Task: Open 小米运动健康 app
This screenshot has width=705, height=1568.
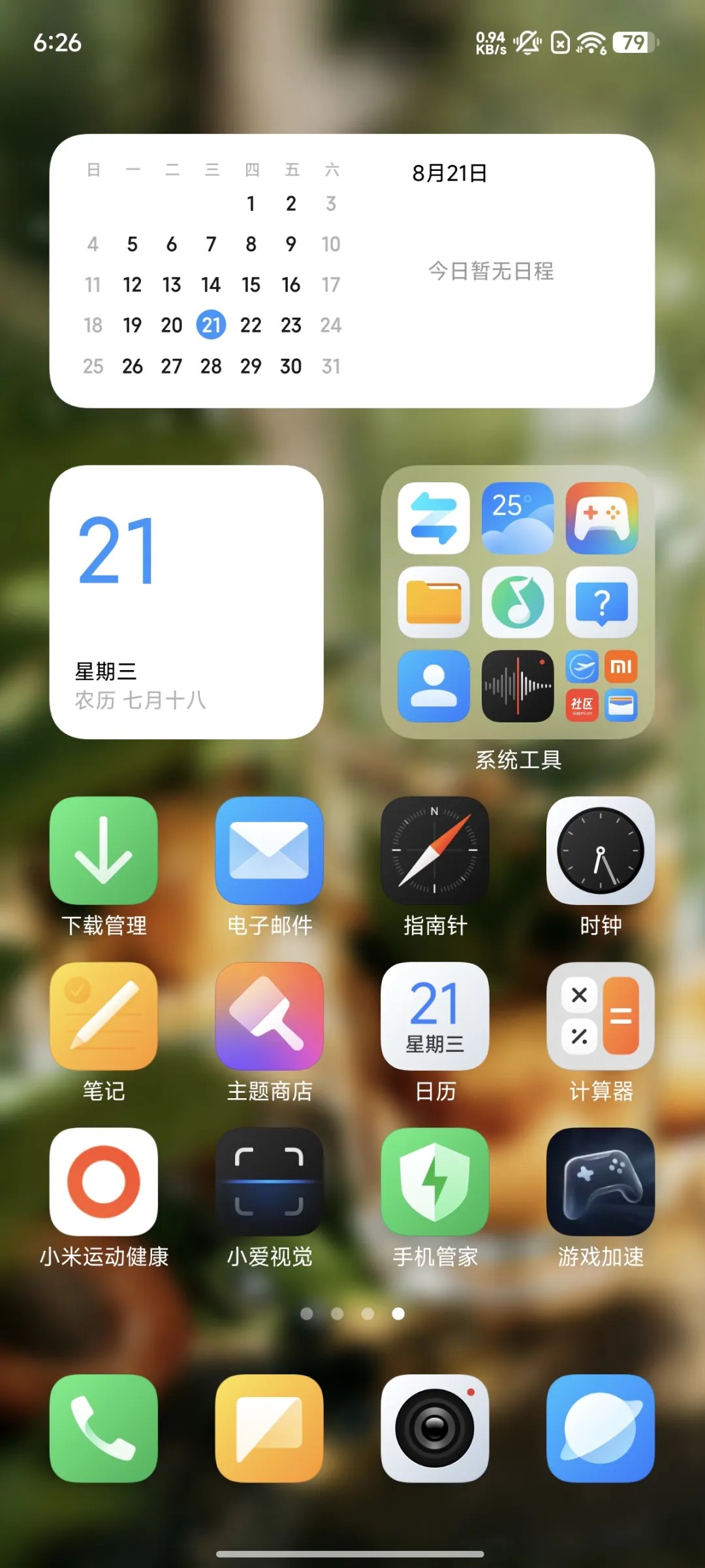Action: pos(104,1182)
